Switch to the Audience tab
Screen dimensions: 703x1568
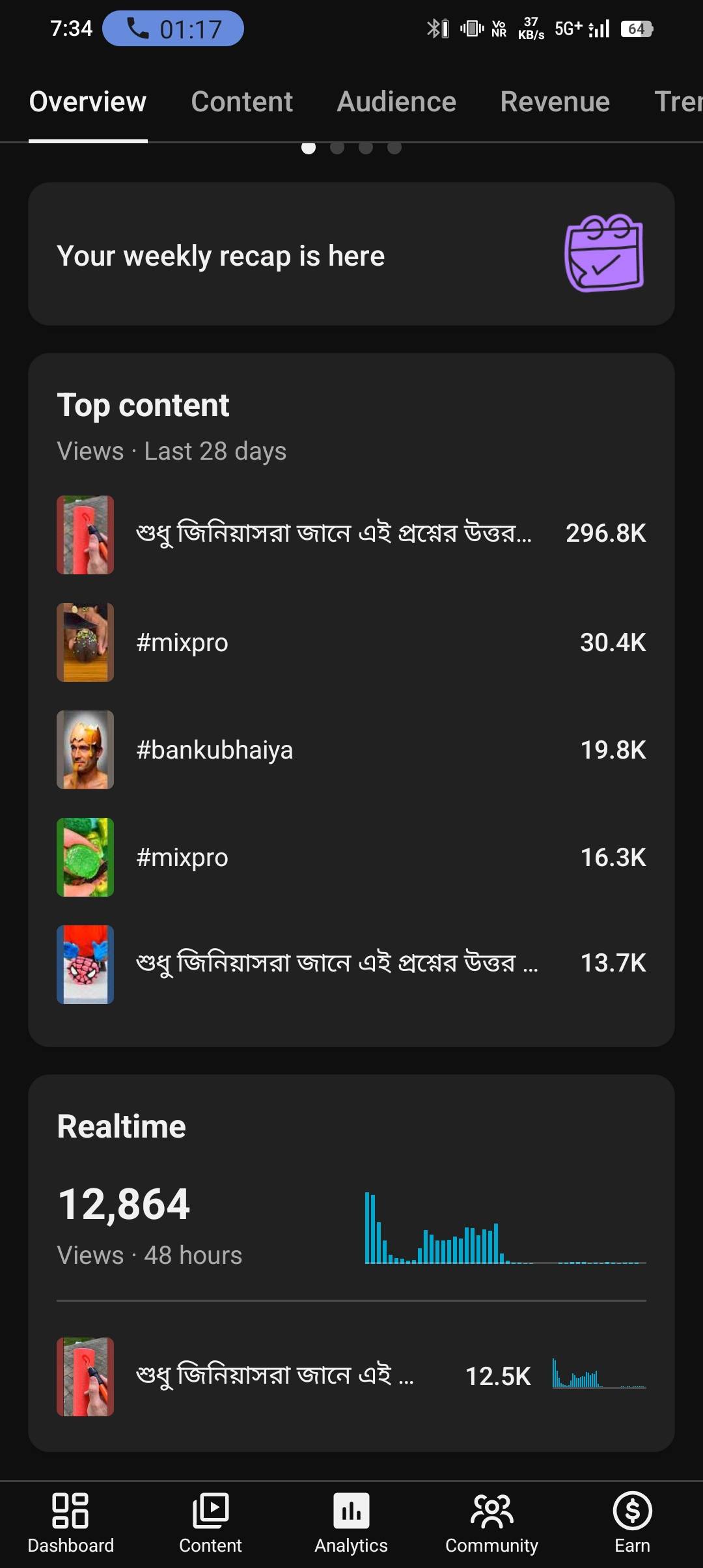[x=396, y=102]
